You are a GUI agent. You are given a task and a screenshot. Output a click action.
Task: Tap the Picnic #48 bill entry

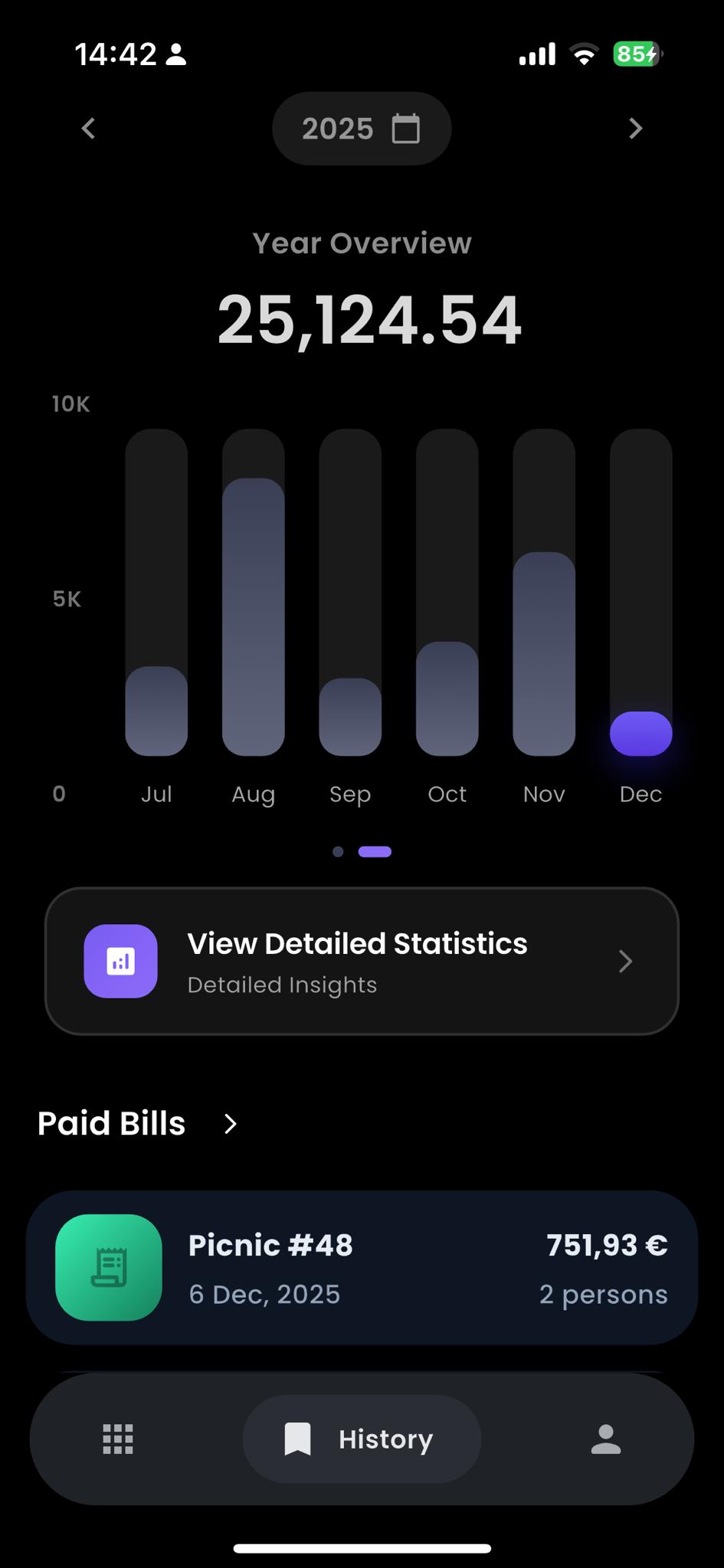coord(361,1268)
